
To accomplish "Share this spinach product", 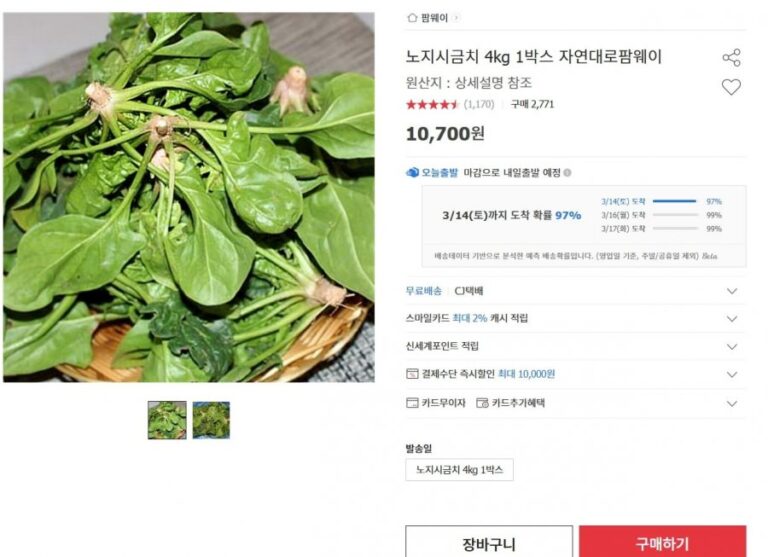I will pos(731,58).
